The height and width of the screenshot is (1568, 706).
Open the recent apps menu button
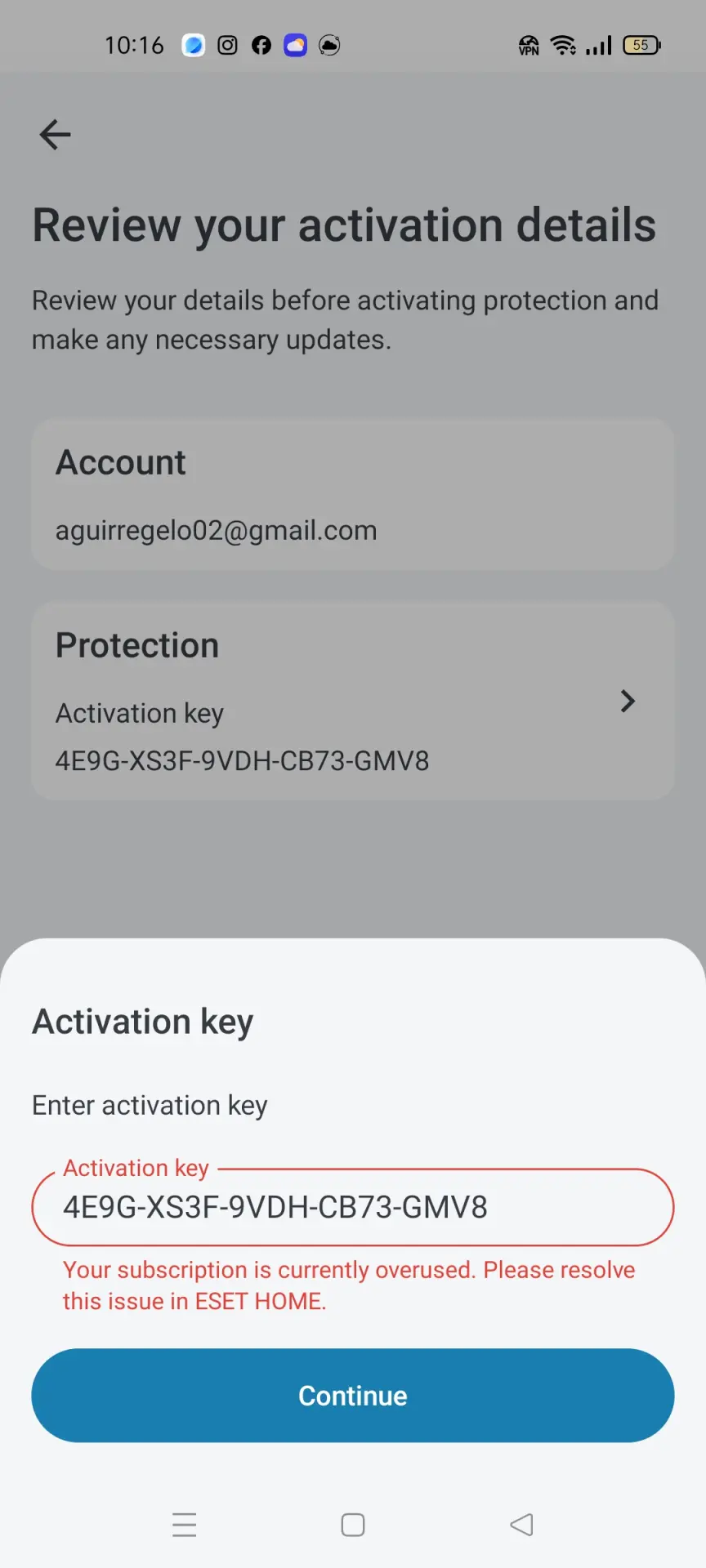coord(185,1525)
